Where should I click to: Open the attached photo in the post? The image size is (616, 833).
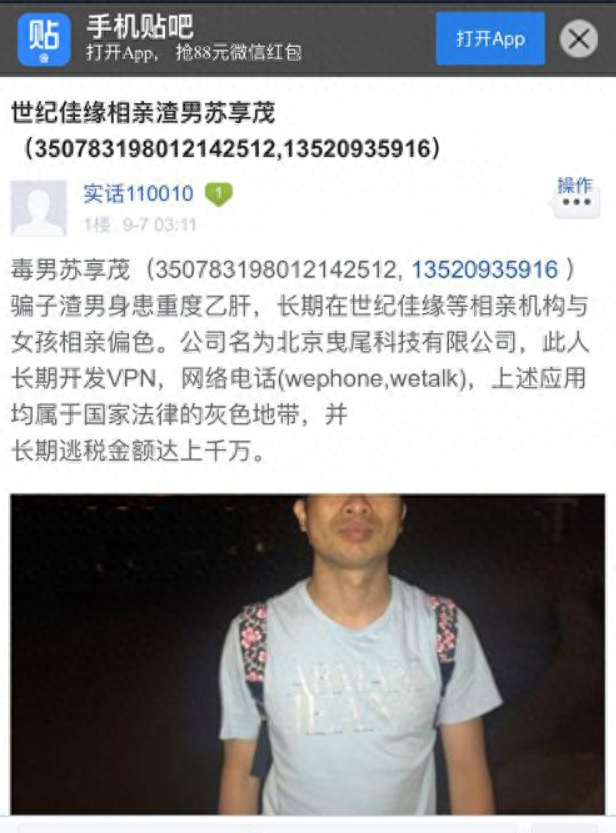(x=308, y=653)
